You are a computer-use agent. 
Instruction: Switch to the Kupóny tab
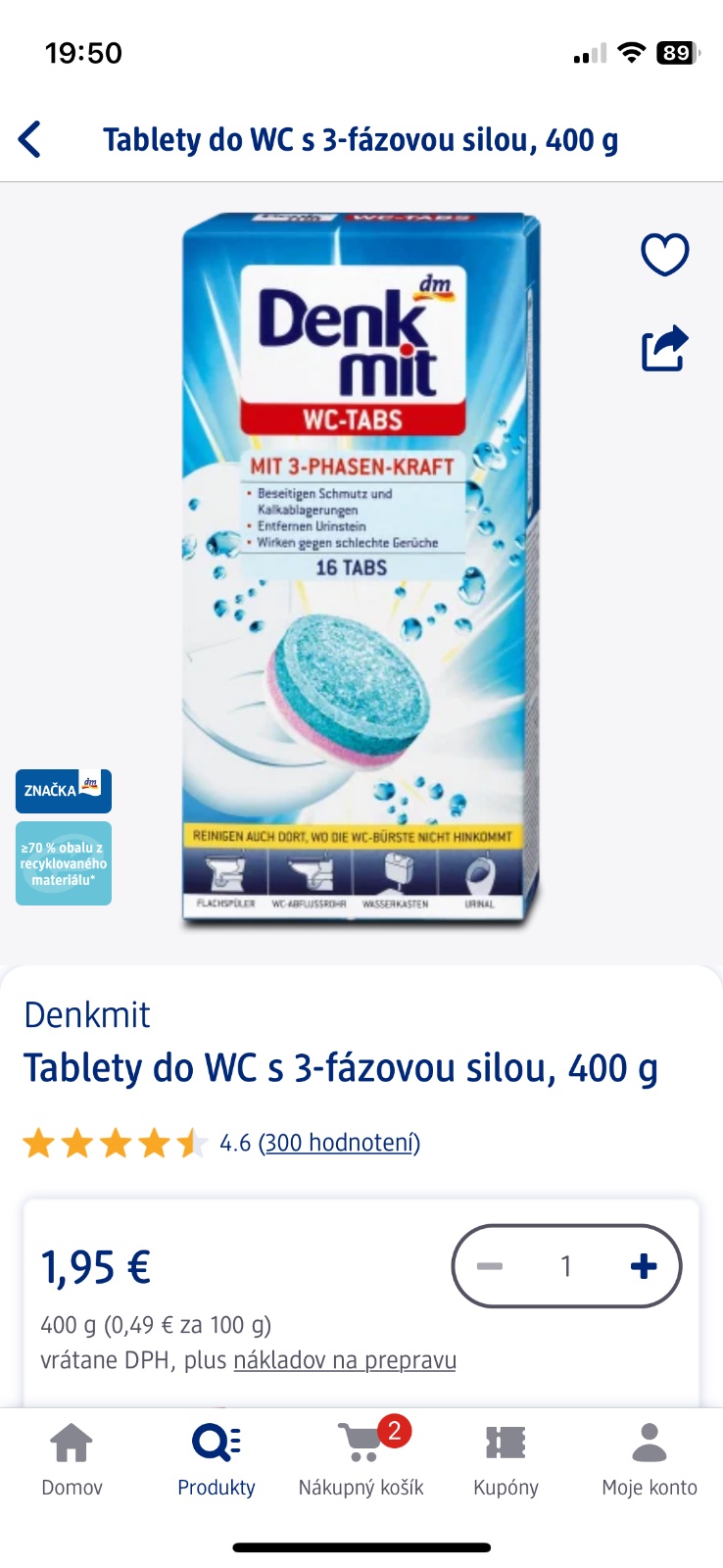(x=506, y=1459)
